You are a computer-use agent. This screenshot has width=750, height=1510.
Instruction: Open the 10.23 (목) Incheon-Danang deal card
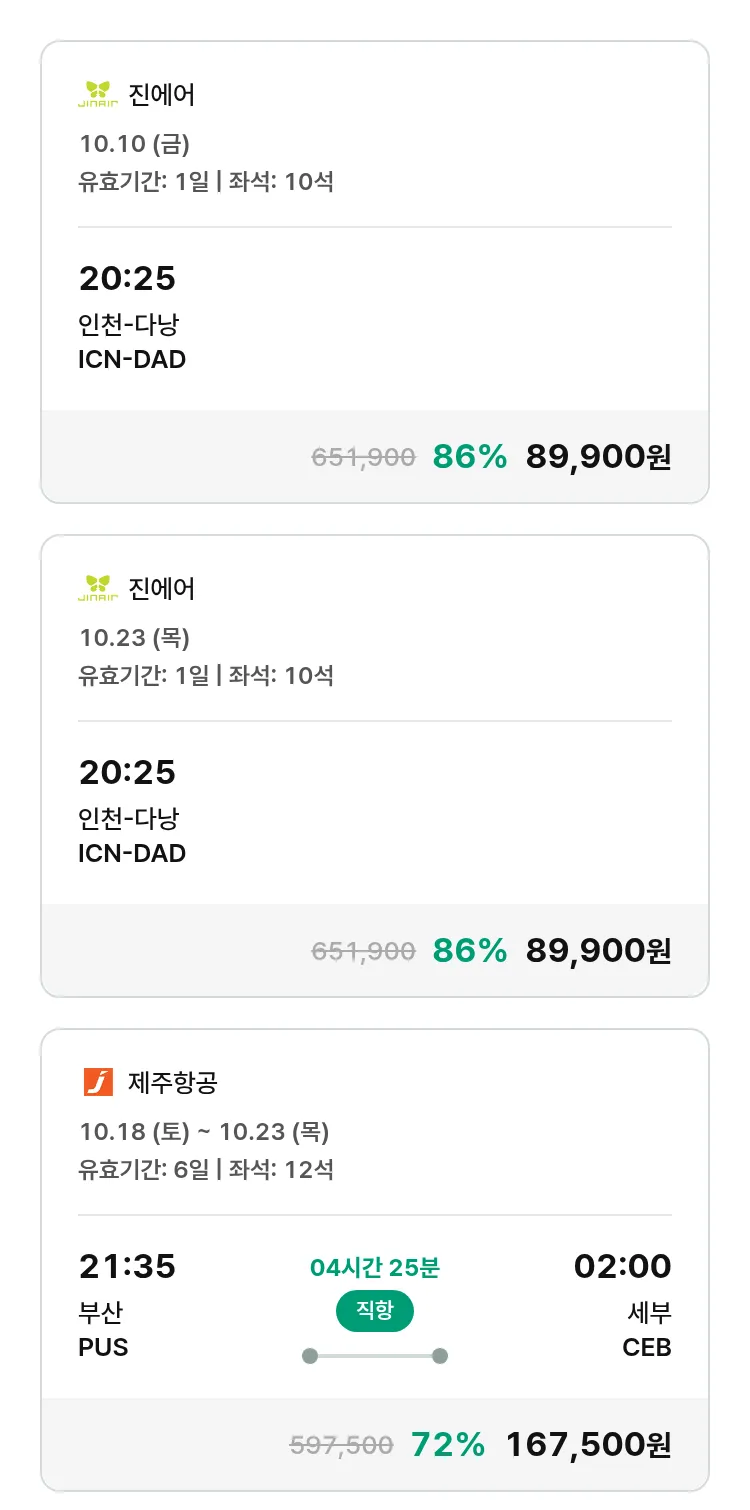[x=375, y=760]
